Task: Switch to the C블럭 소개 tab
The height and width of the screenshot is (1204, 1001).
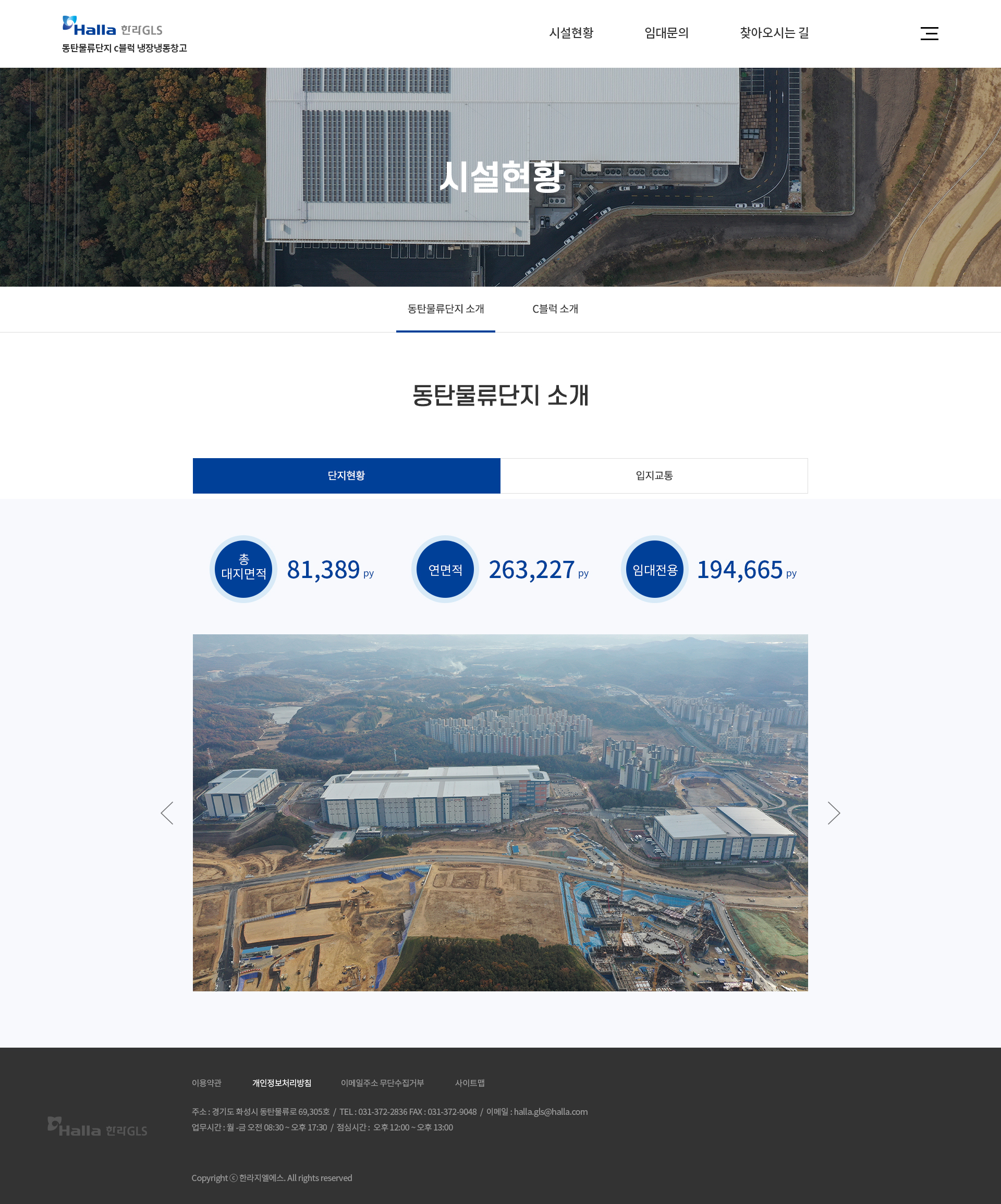Action: (x=555, y=309)
